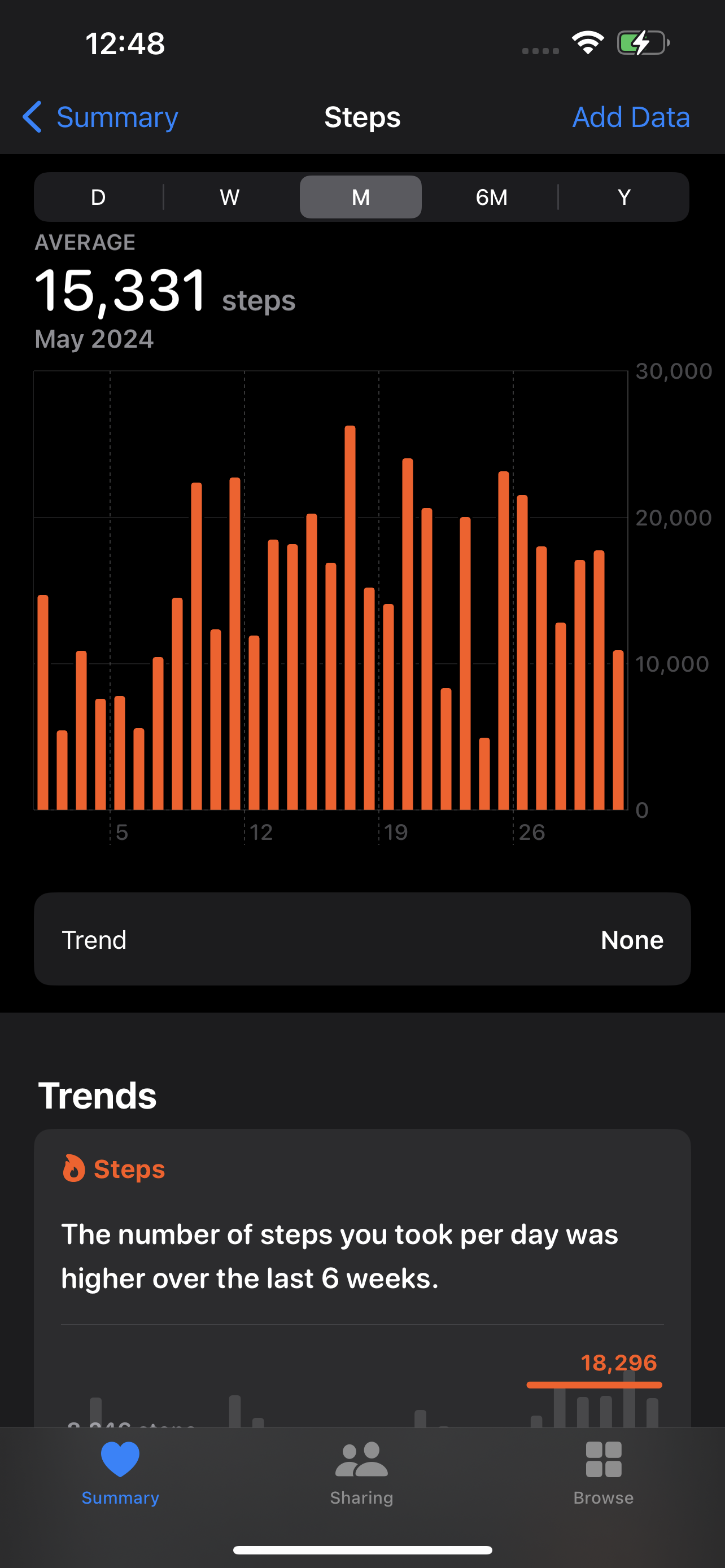
Task: Open the Trend row
Action: click(362, 939)
